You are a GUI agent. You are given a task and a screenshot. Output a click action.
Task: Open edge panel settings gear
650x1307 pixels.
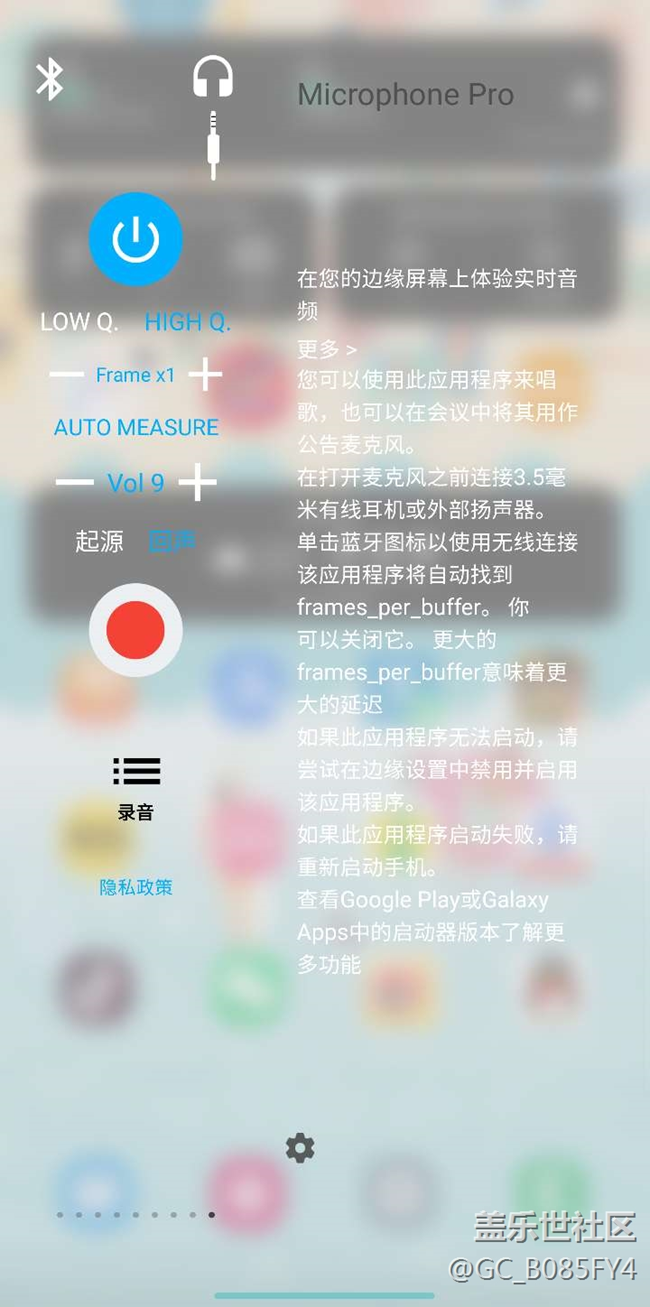300,1148
